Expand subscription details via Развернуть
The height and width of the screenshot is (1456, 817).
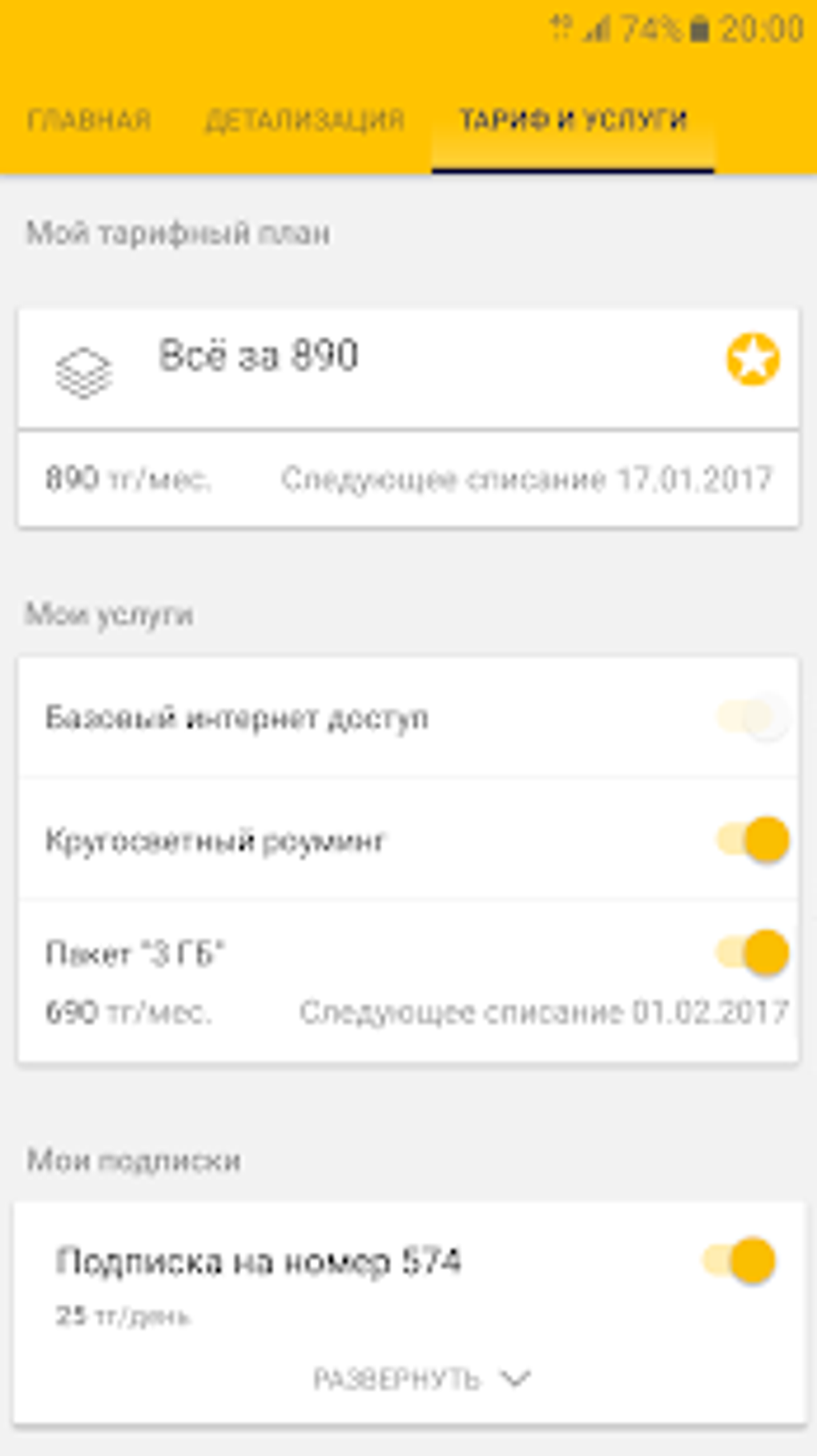pyautogui.click(x=421, y=1379)
